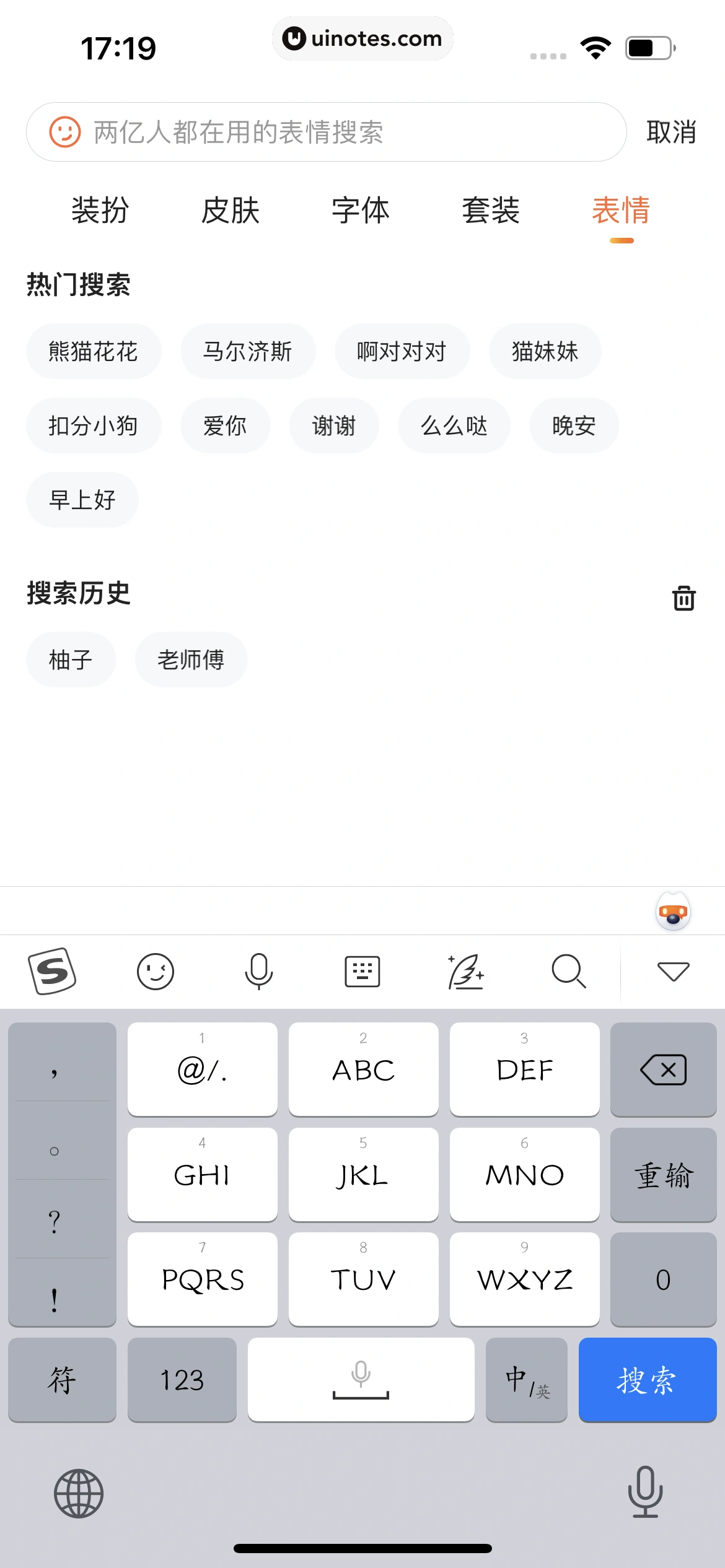Switch keyboard layout via the keyboard icon
This screenshot has width=725, height=1568.
click(362, 971)
